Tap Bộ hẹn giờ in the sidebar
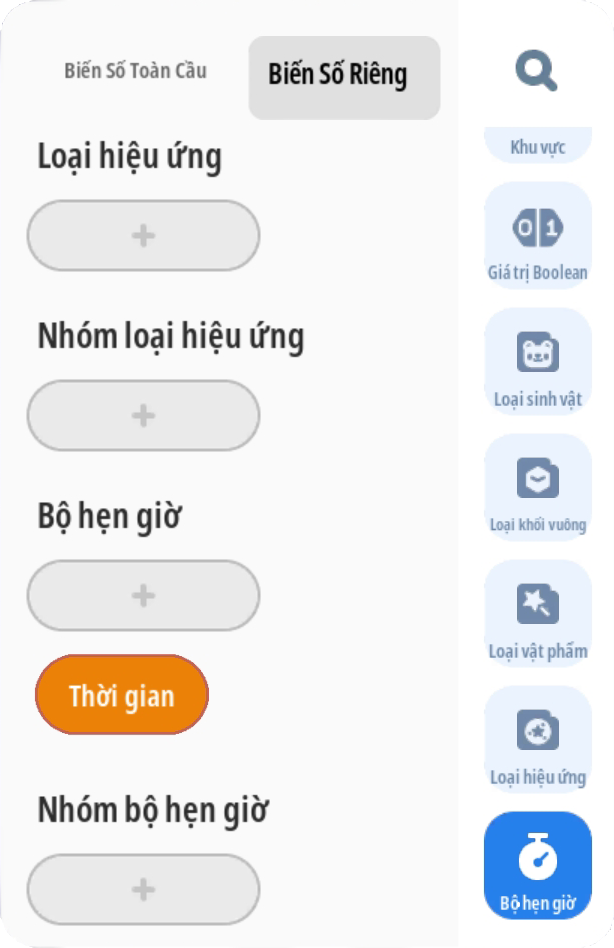The image size is (614, 948). 538,866
